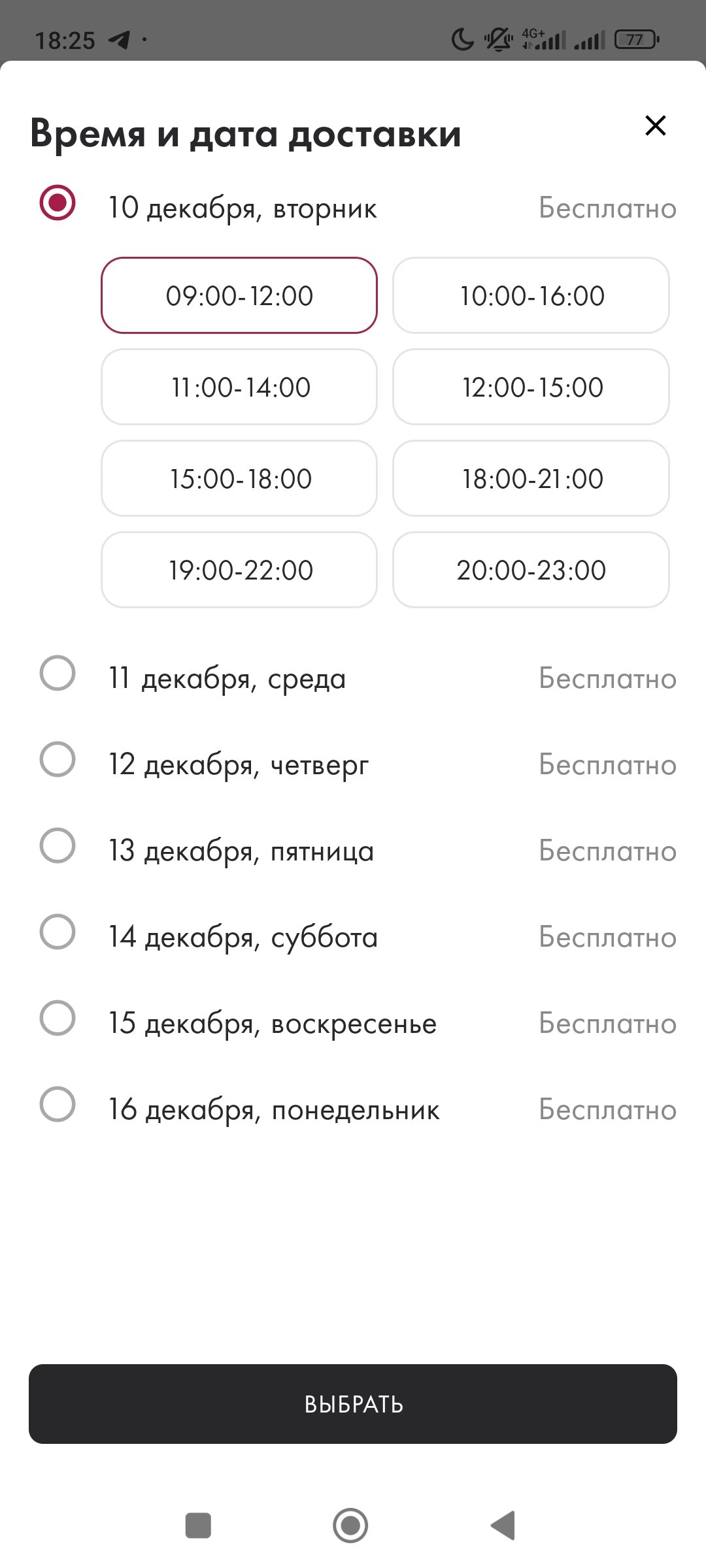Image resolution: width=706 pixels, height=1568 pixels.
Task: Choose the 10:00-16:00 time slot
Action: click(531, 295)
